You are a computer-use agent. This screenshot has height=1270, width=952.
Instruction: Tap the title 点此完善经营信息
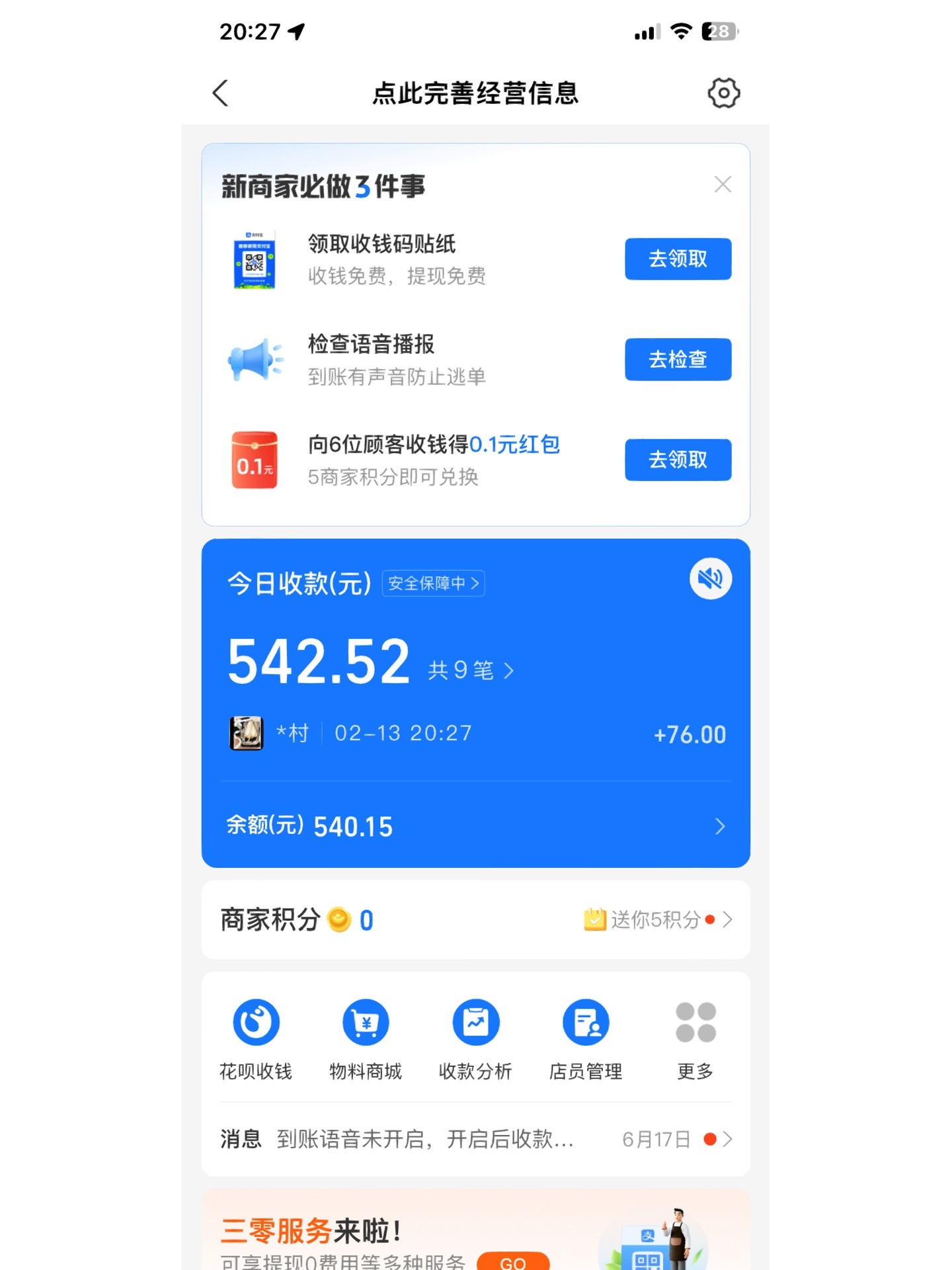click(475, 93)
